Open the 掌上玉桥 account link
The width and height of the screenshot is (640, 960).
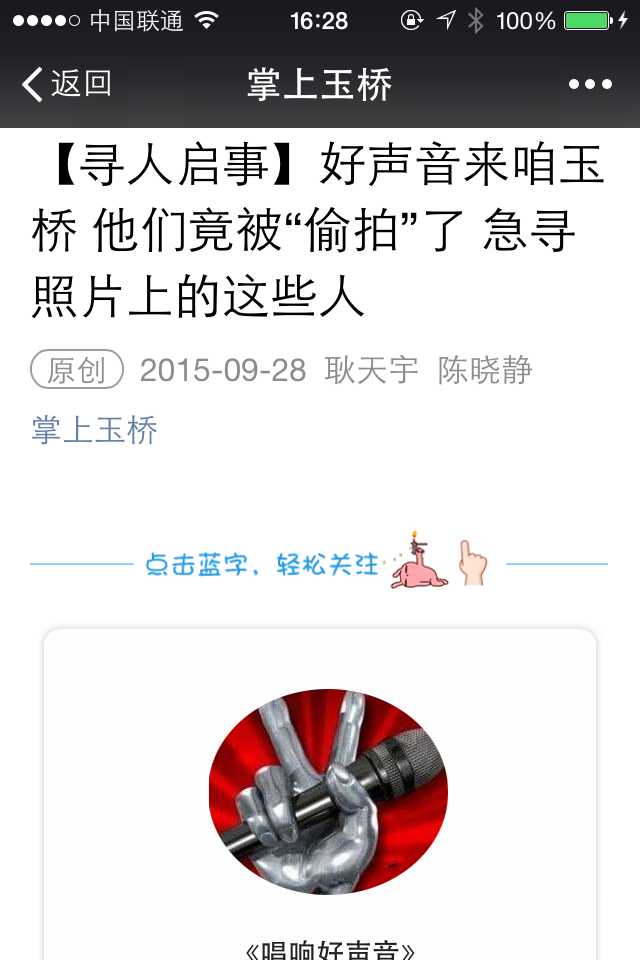(95, 431)
